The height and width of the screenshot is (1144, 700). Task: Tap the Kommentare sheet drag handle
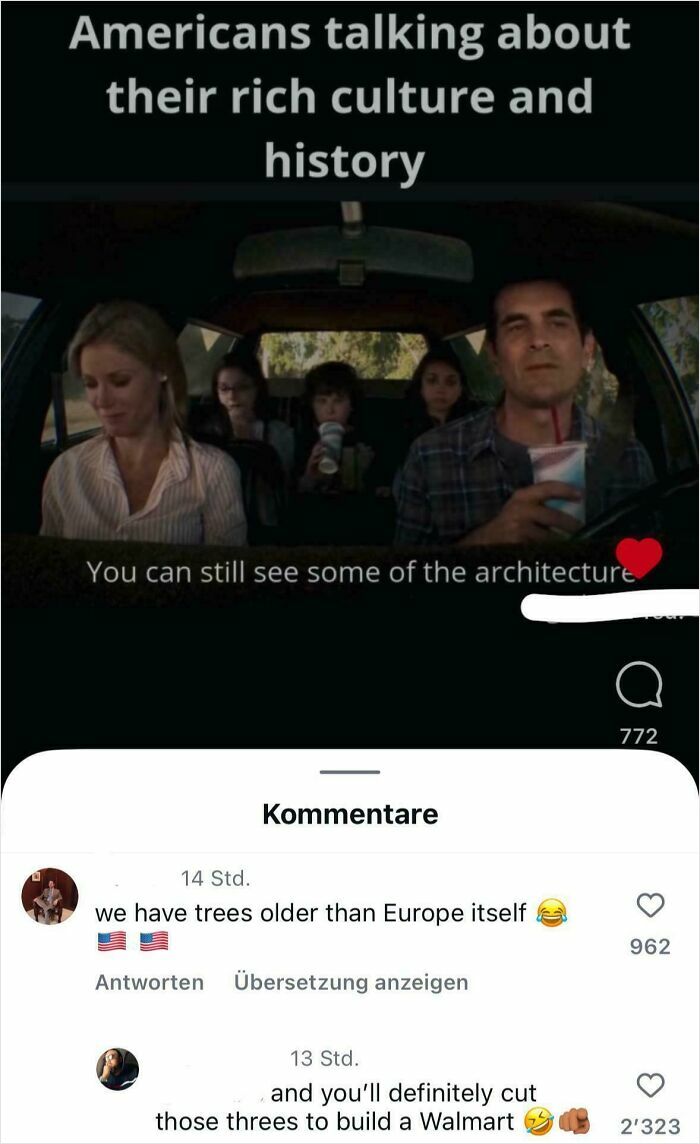[x=350, y=772]
